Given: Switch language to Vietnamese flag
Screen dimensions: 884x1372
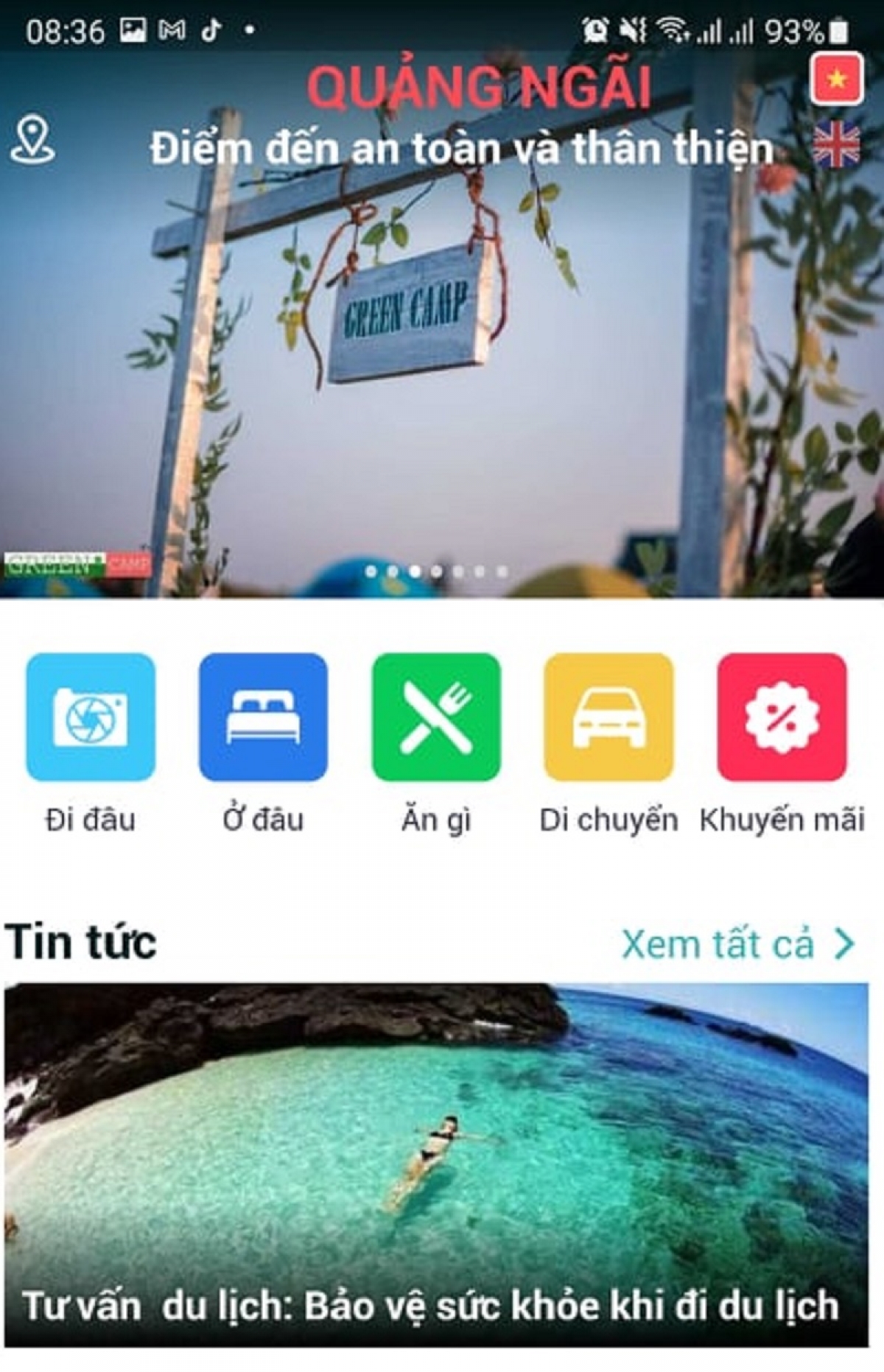Looking at the screenshot, I should (836, 78).
